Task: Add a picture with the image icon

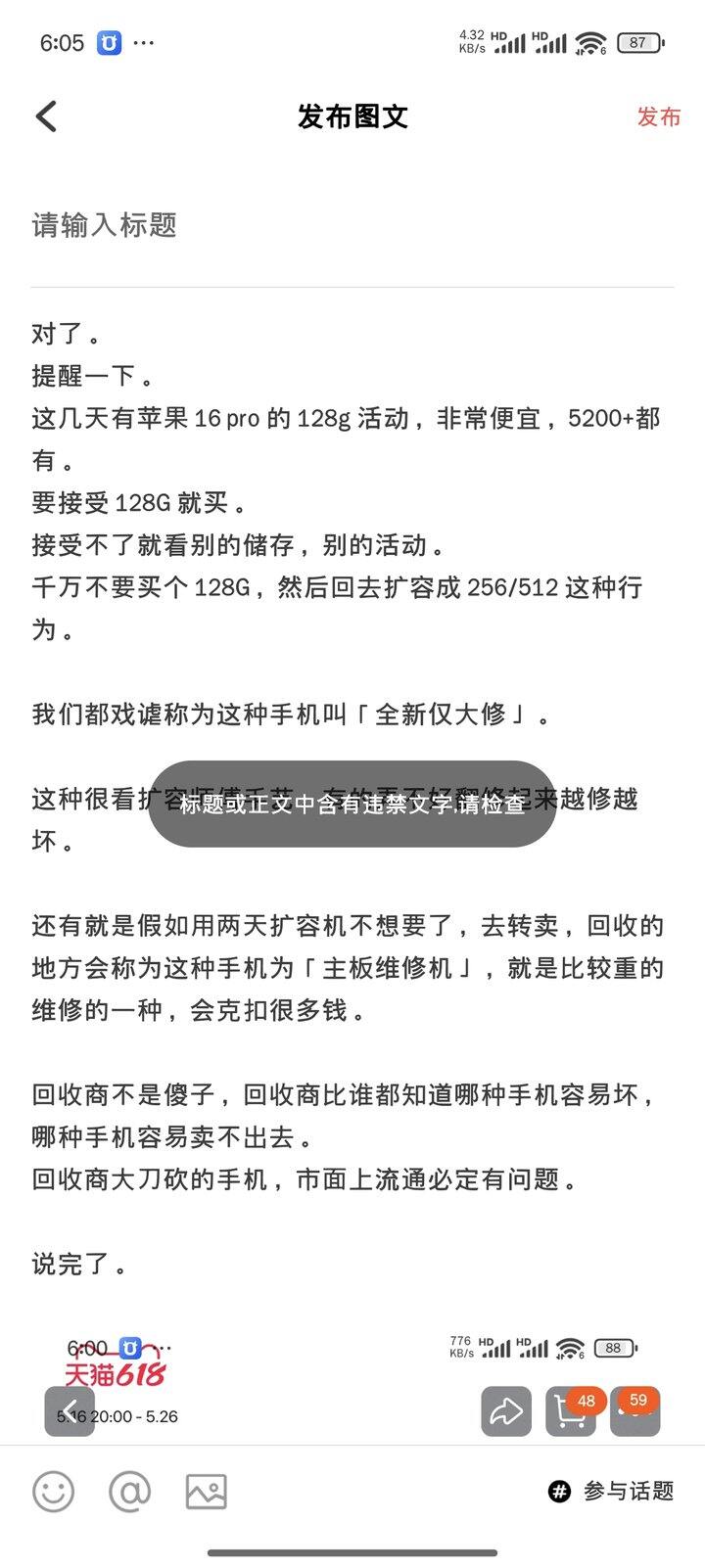Action: [x=207, y=1492]
